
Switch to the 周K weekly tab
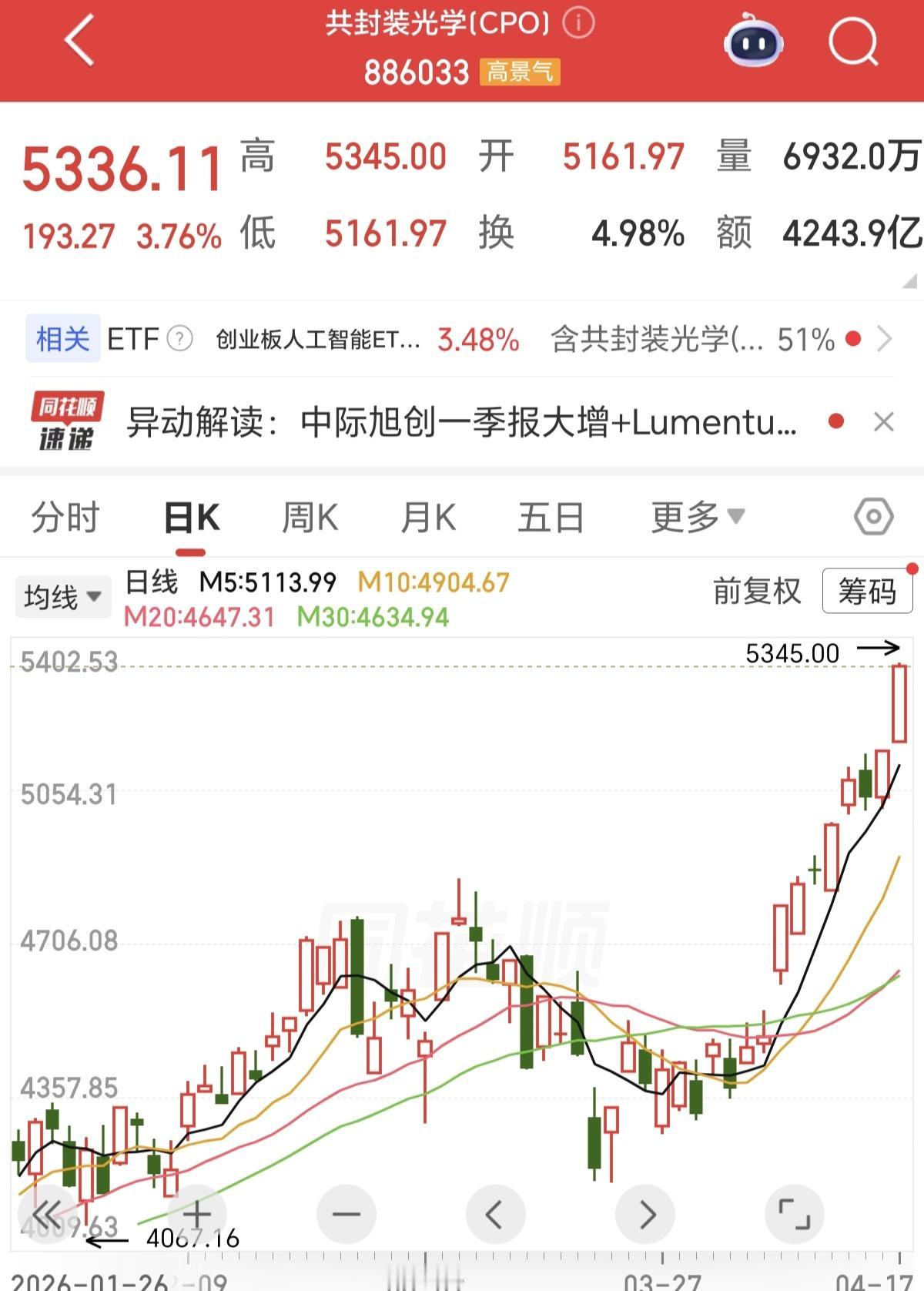click(x=310, y=517)
